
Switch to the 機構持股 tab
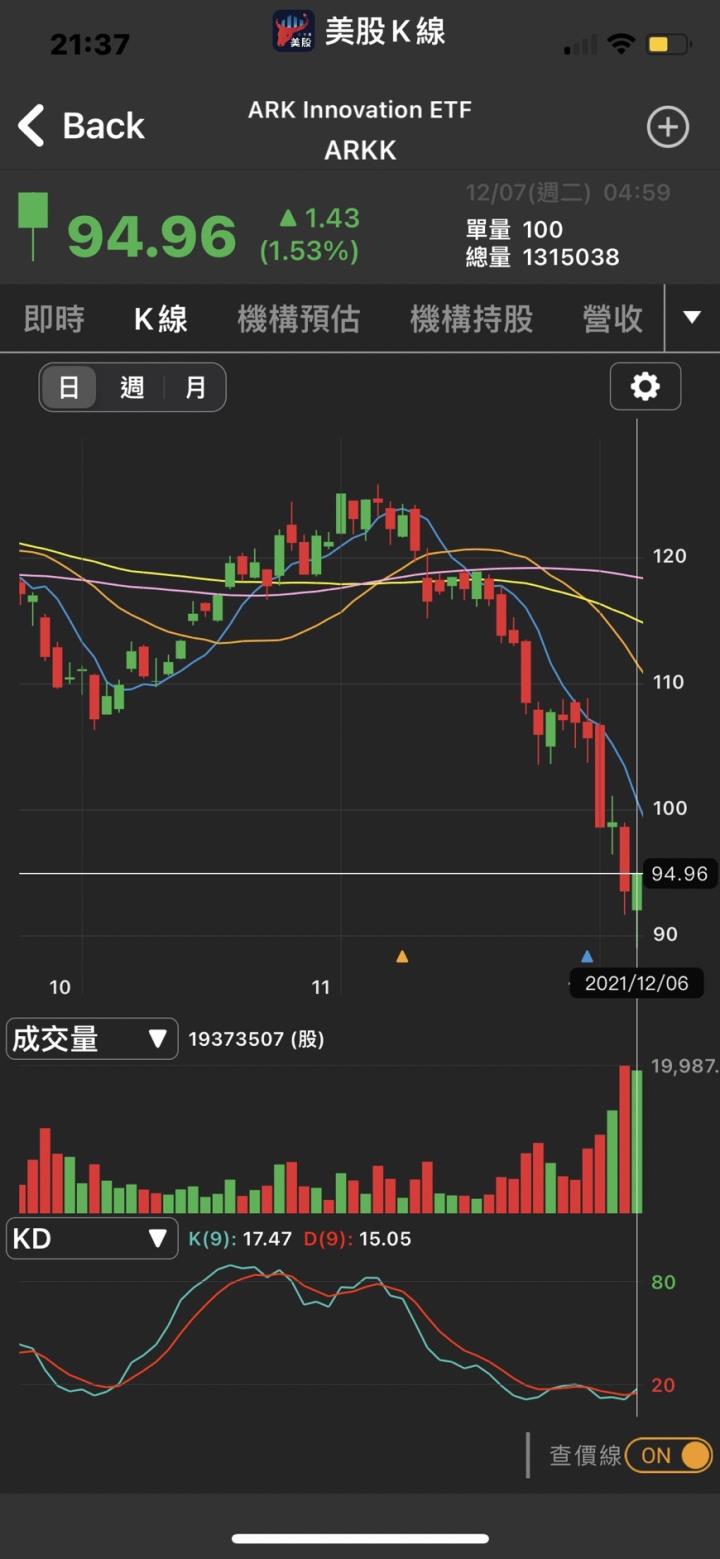[471, 320]
